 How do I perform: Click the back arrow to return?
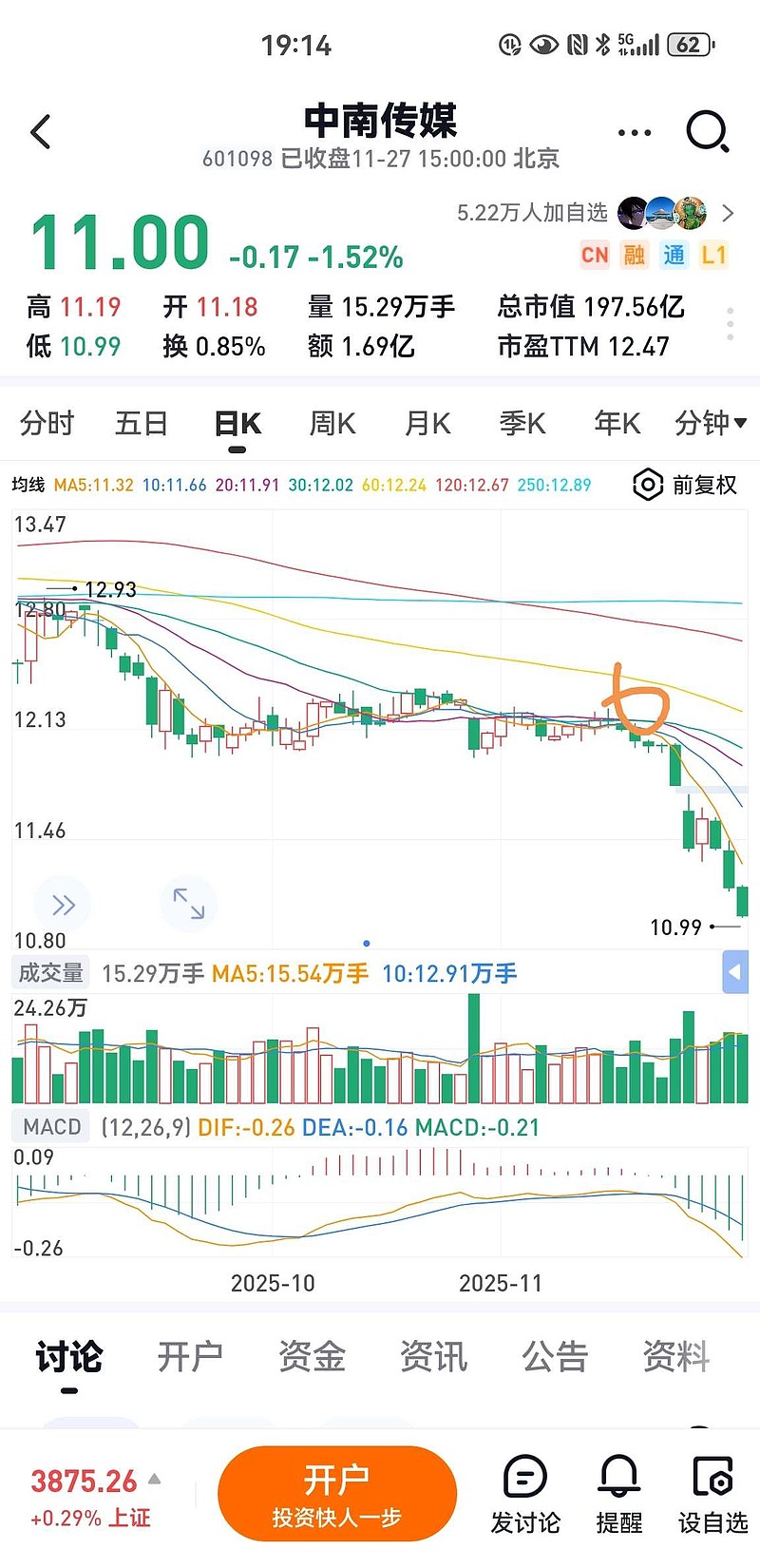coord(40,132)
